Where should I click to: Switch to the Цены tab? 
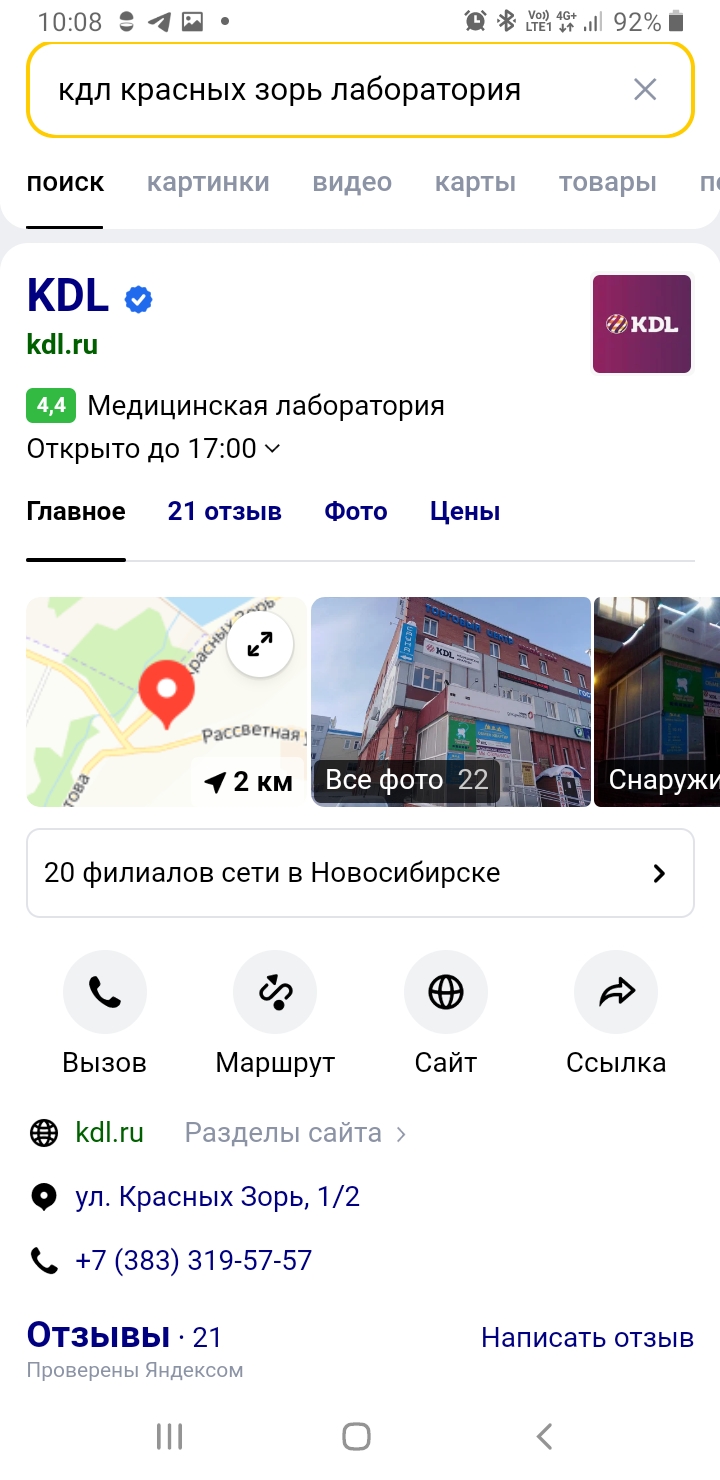(465, 512)
